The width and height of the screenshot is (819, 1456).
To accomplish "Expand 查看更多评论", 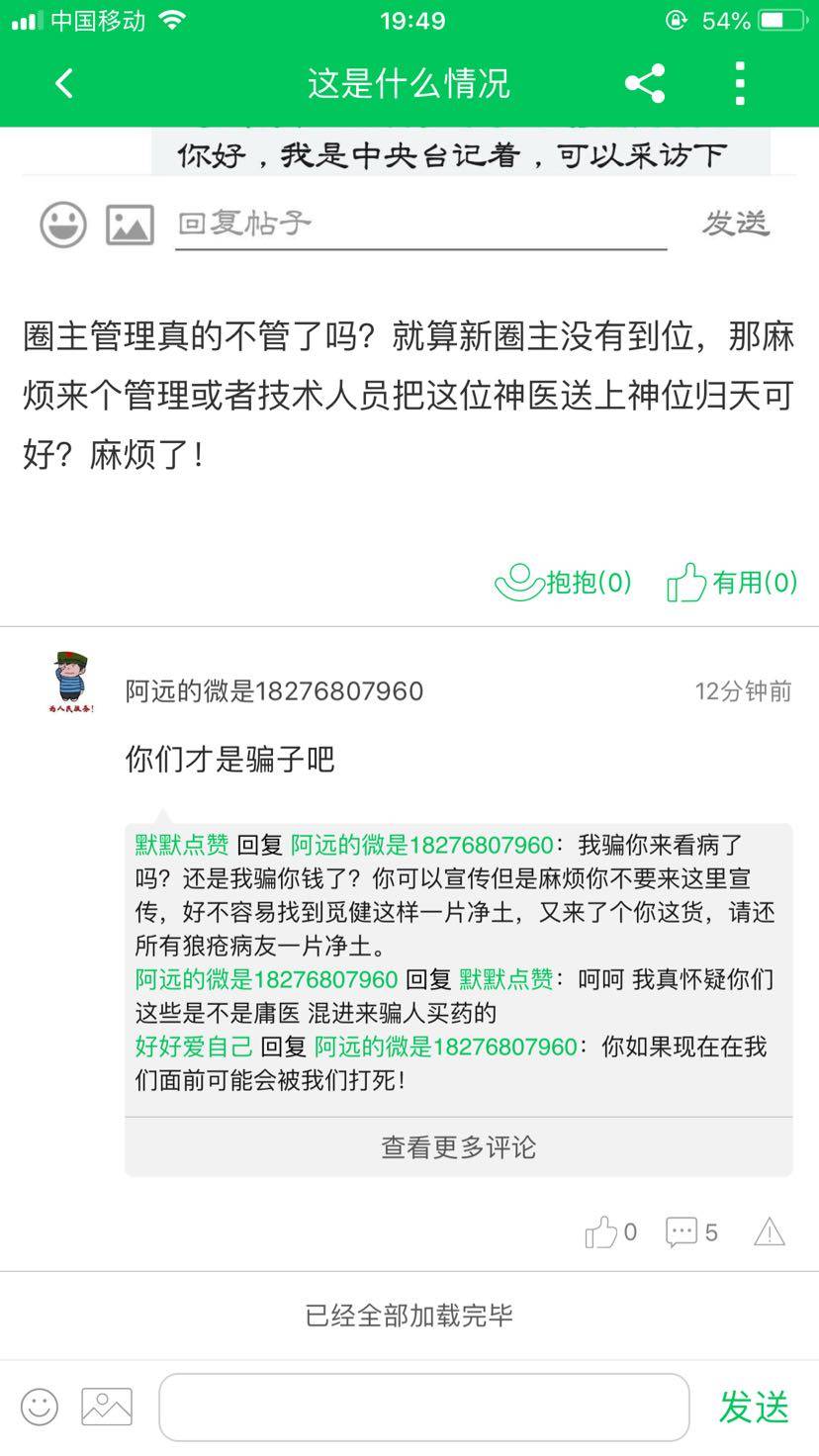I will pyautogui.click(x=458, y=1146).
